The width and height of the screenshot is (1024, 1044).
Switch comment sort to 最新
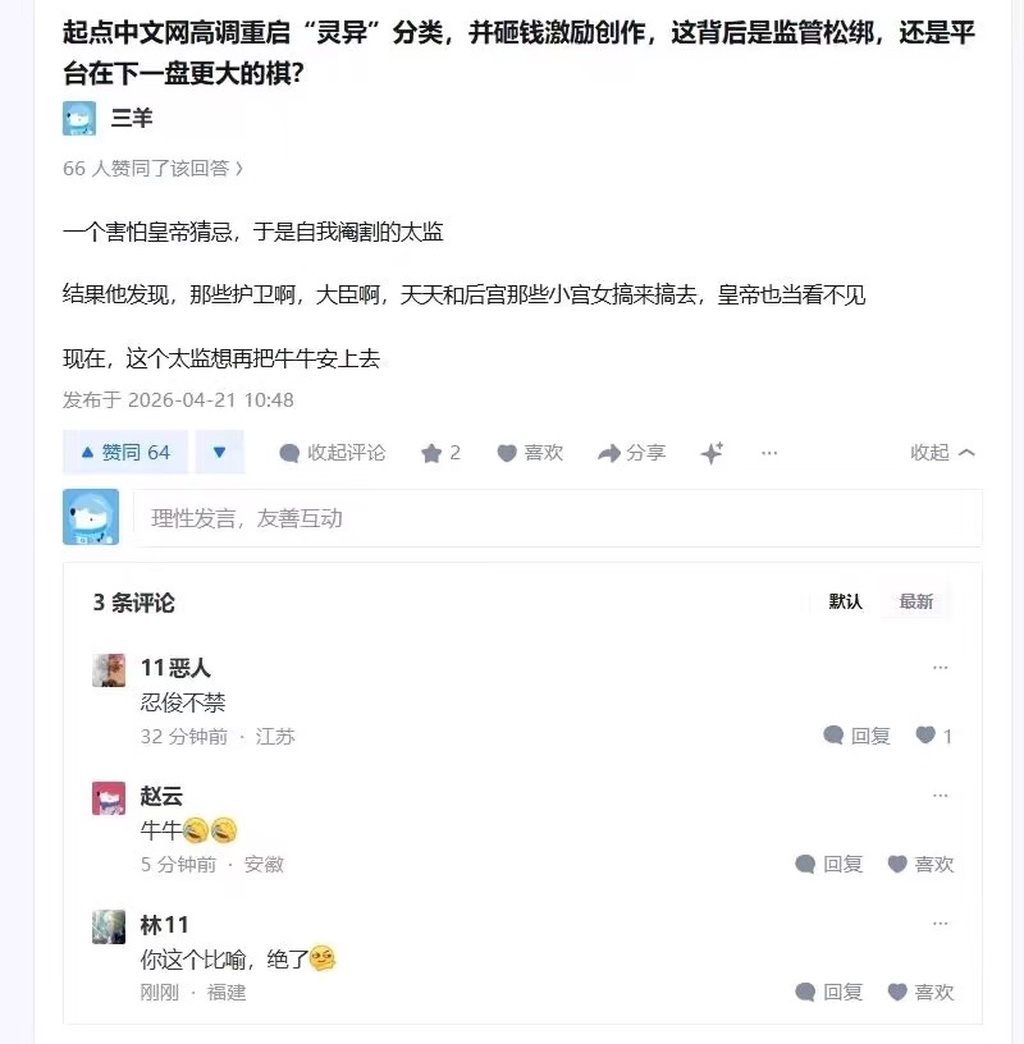click(x=915, y=601)
